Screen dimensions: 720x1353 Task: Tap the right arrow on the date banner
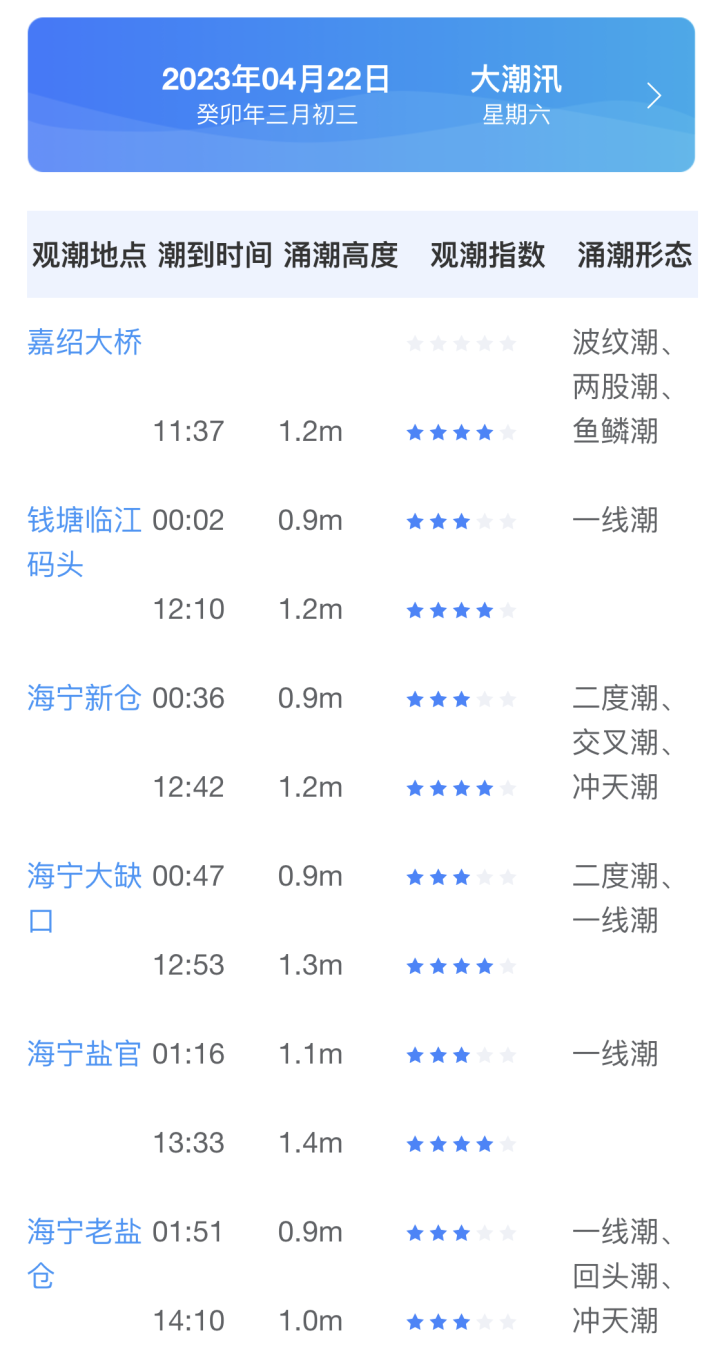coord(654,96)
